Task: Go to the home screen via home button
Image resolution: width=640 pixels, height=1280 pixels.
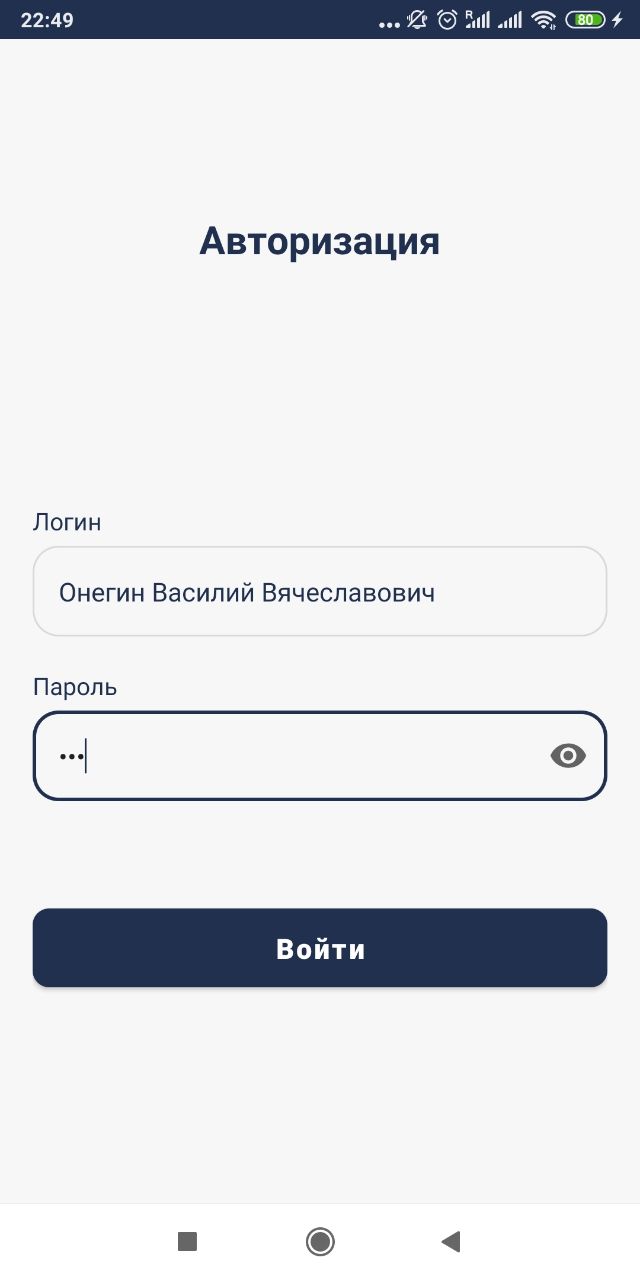Action: [320, 1242]
